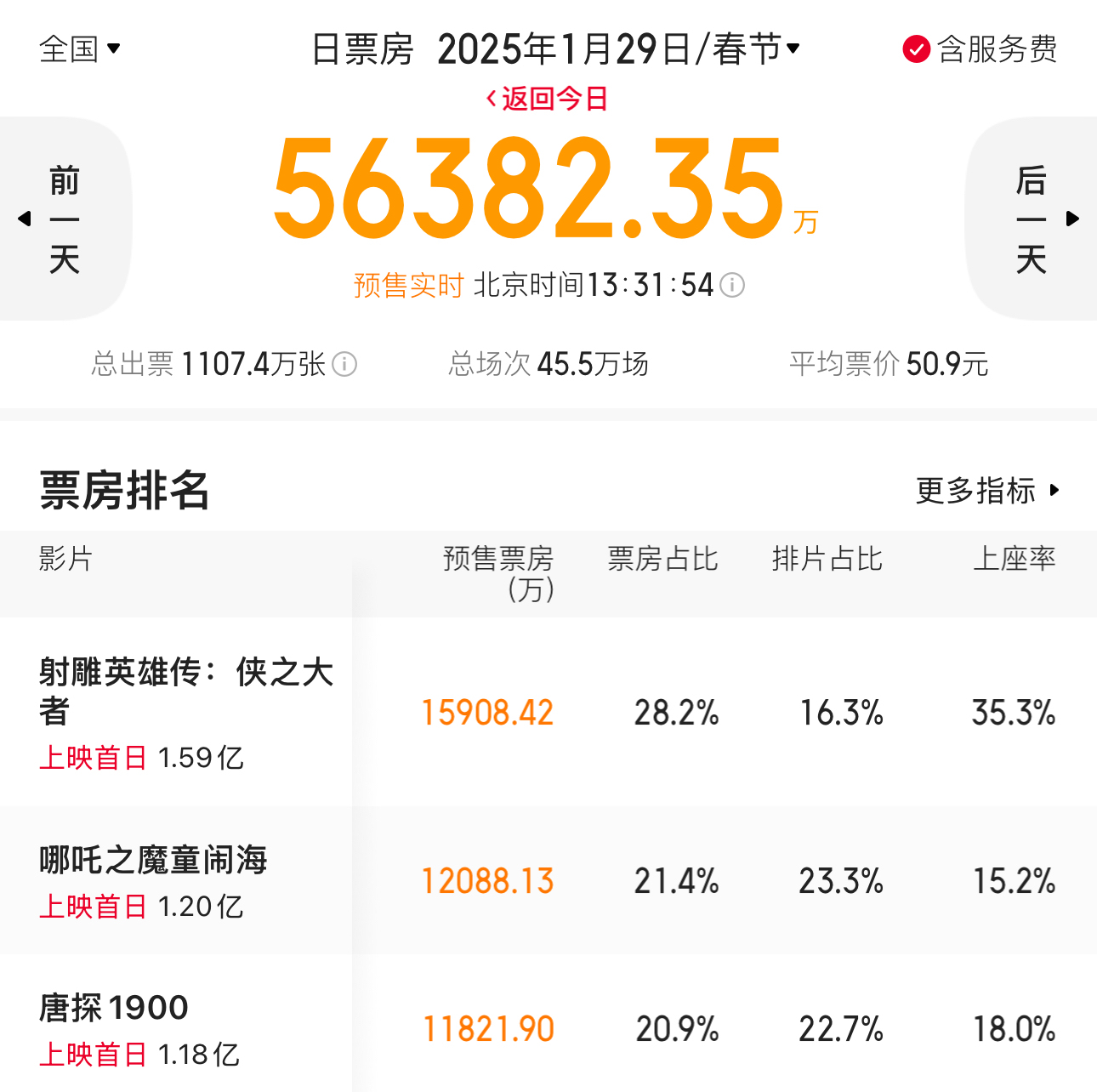Open the 全国 region dropdown
Screen dimensions: 1097x1092
80,48
